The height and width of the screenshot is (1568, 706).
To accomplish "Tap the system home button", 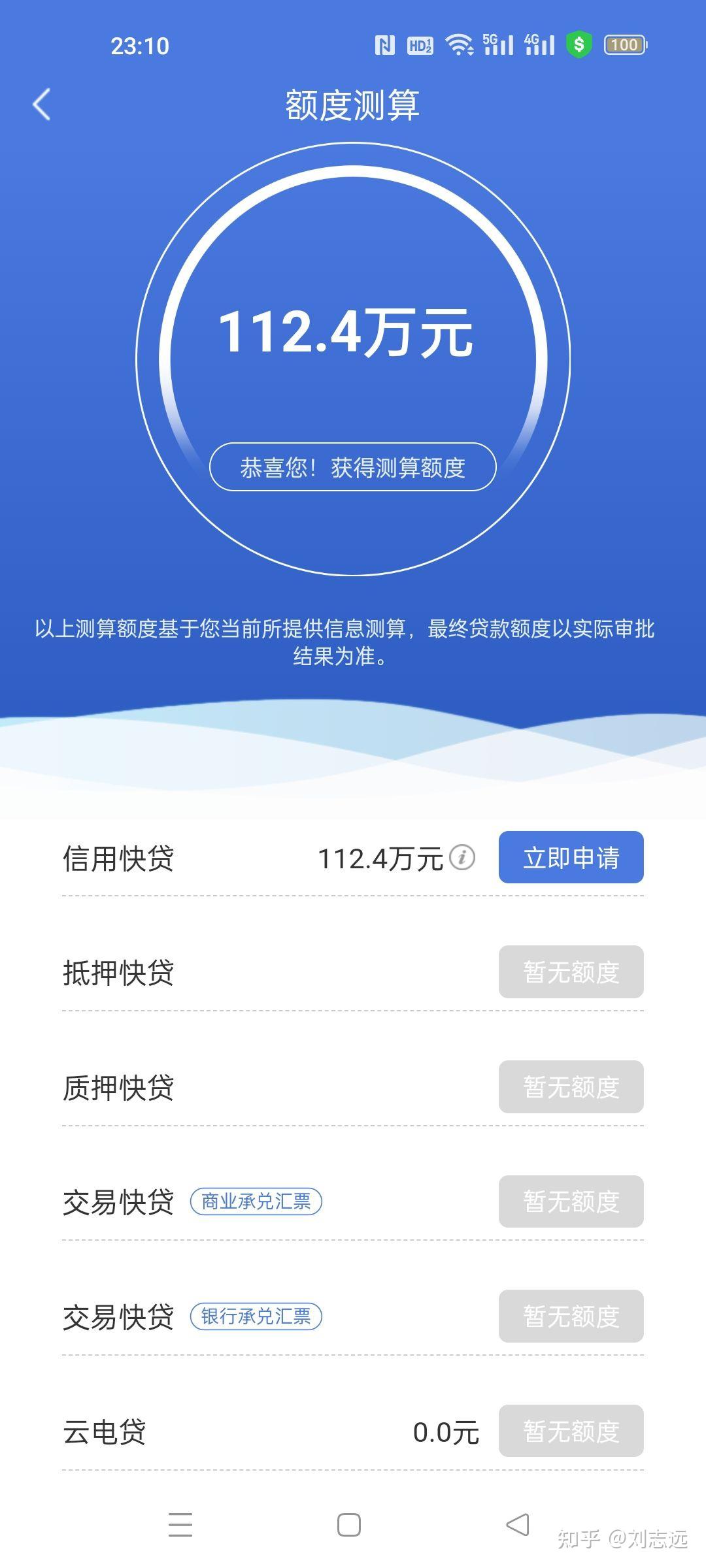I will (x=349, y=1525).
